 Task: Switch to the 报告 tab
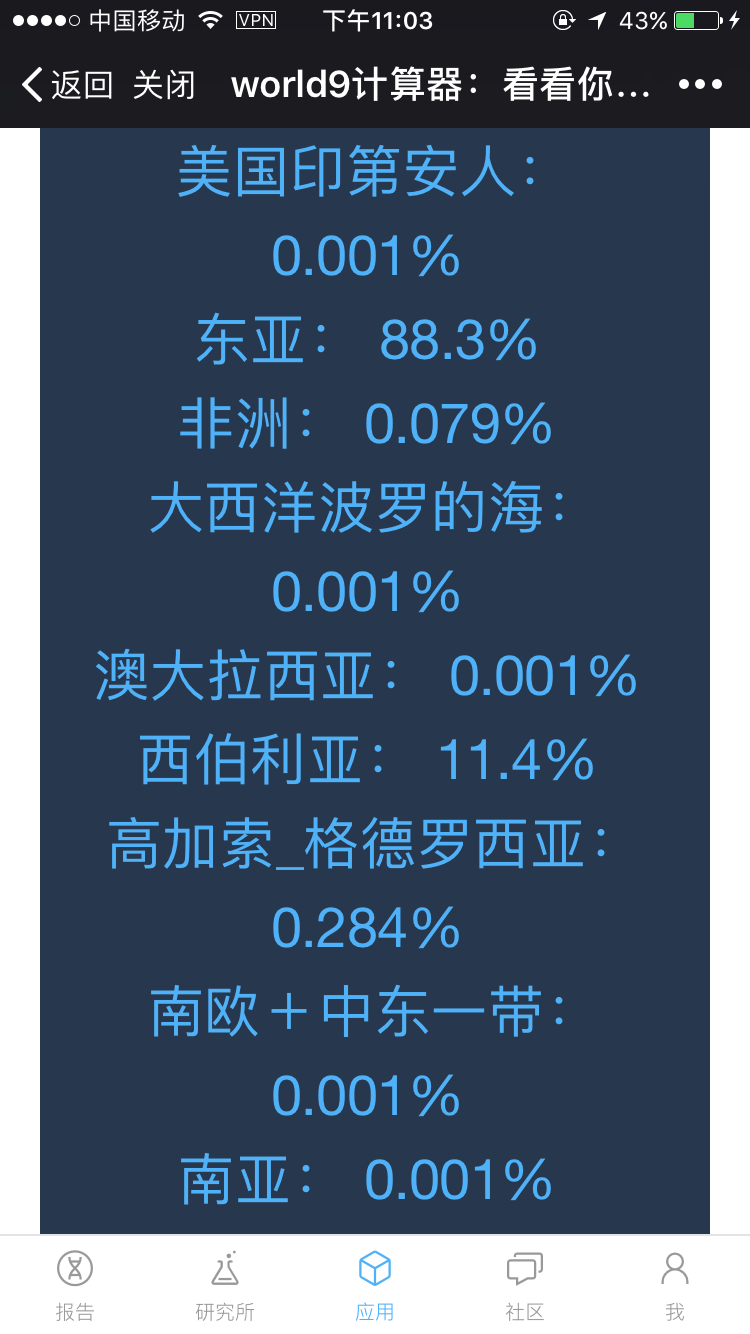tap(75, 1285)
